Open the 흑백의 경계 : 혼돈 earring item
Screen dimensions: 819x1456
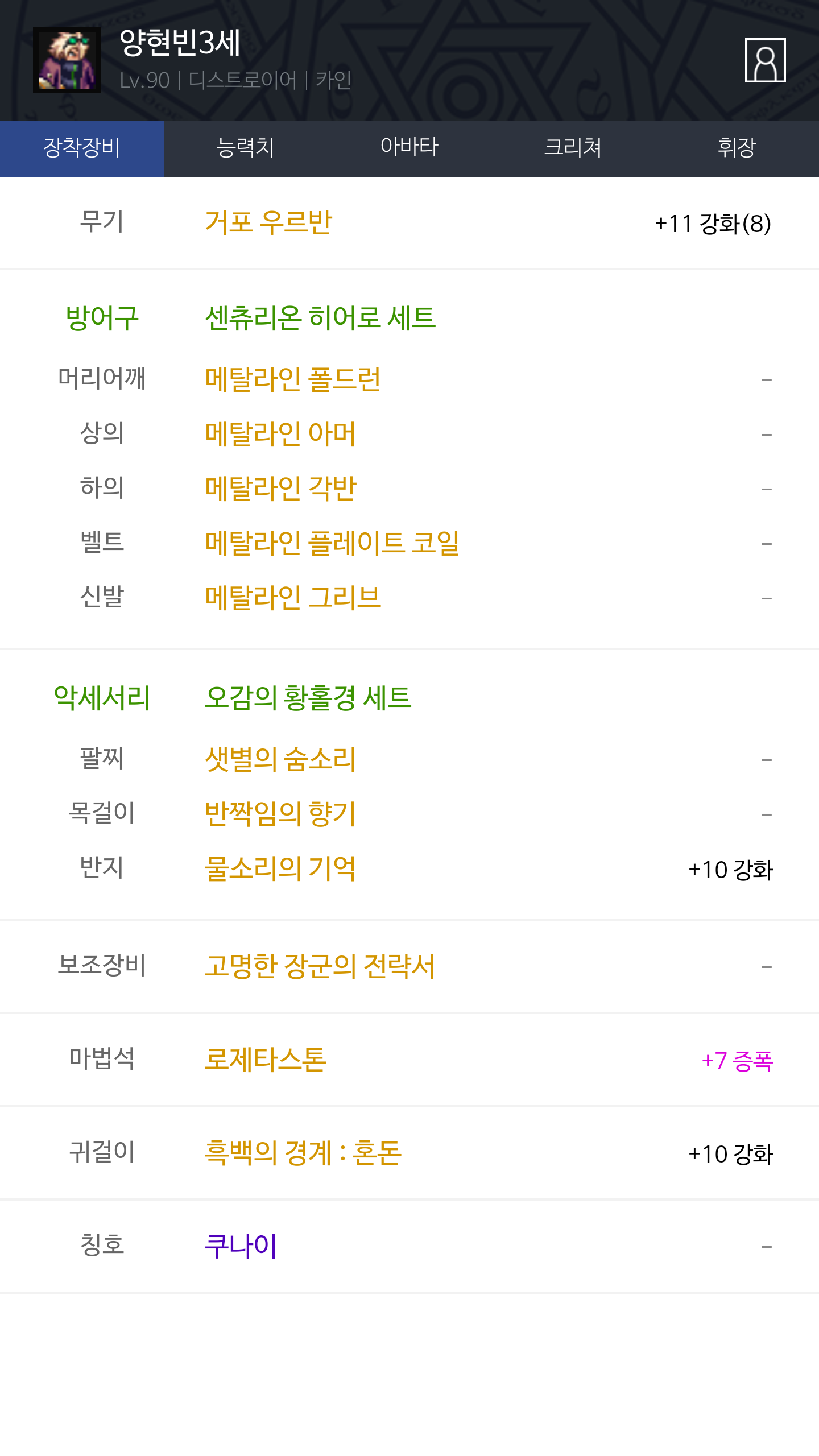303,1153
